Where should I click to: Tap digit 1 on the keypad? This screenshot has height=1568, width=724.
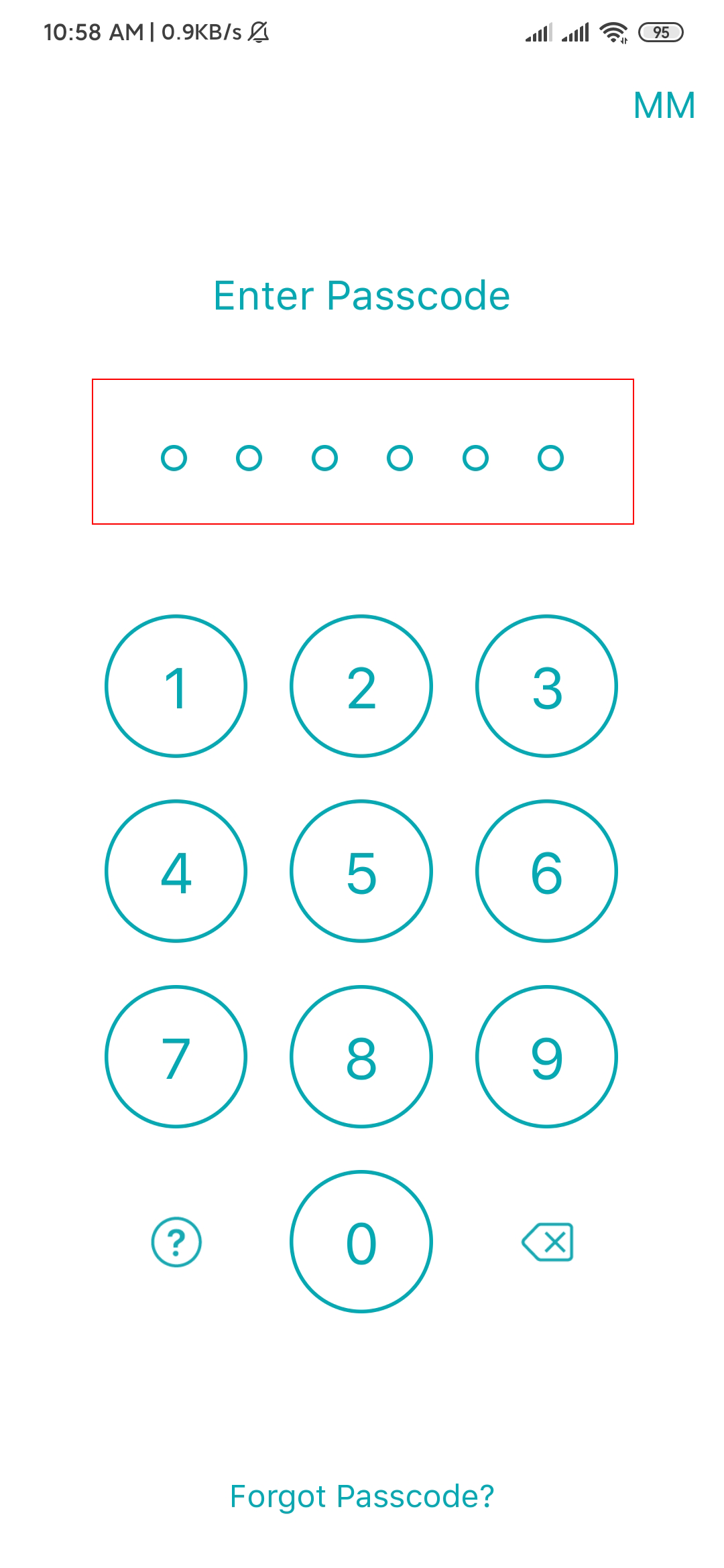176,686
